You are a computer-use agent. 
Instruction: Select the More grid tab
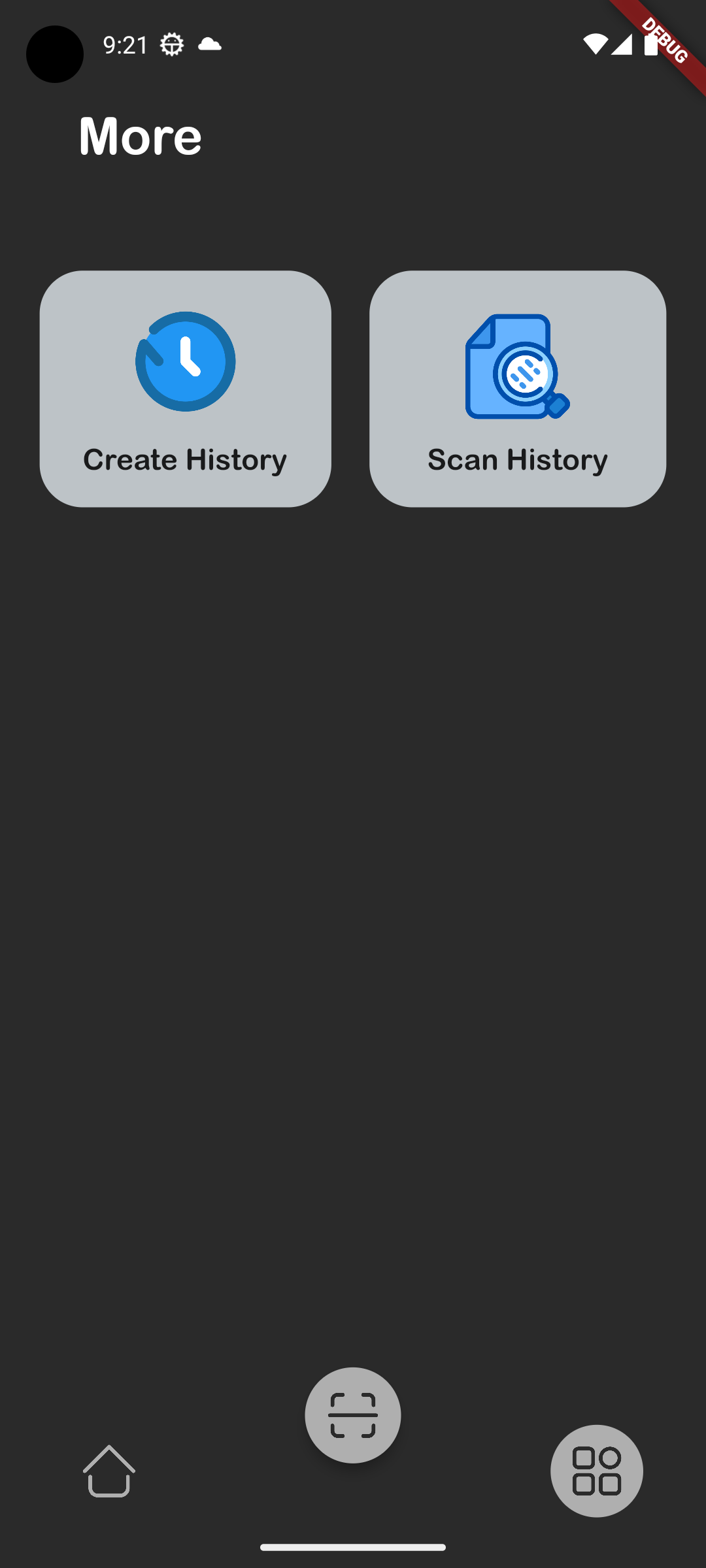(x=596, y=1471)
